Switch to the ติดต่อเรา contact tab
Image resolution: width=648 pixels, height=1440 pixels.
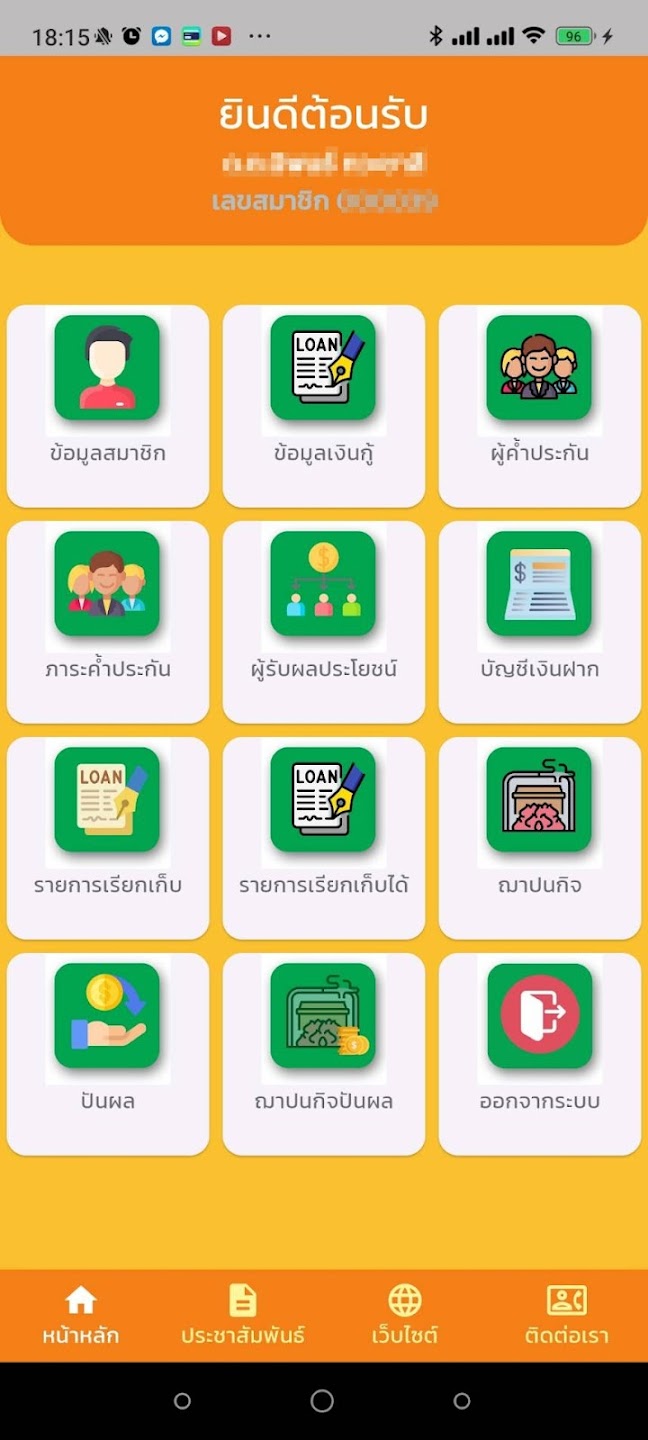[567, 1315]
